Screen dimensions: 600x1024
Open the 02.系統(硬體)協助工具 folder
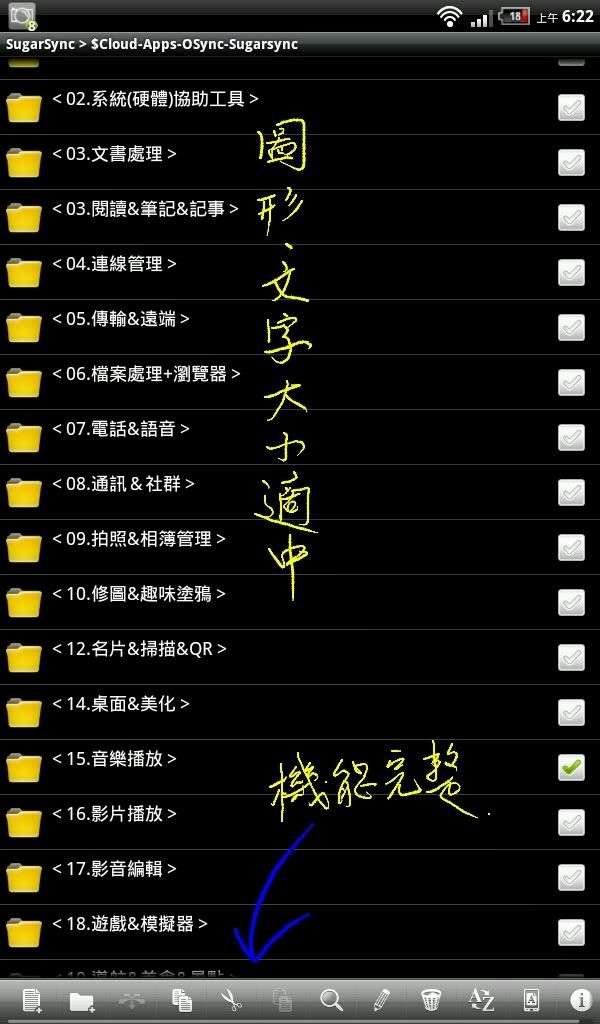click(155, 100)
